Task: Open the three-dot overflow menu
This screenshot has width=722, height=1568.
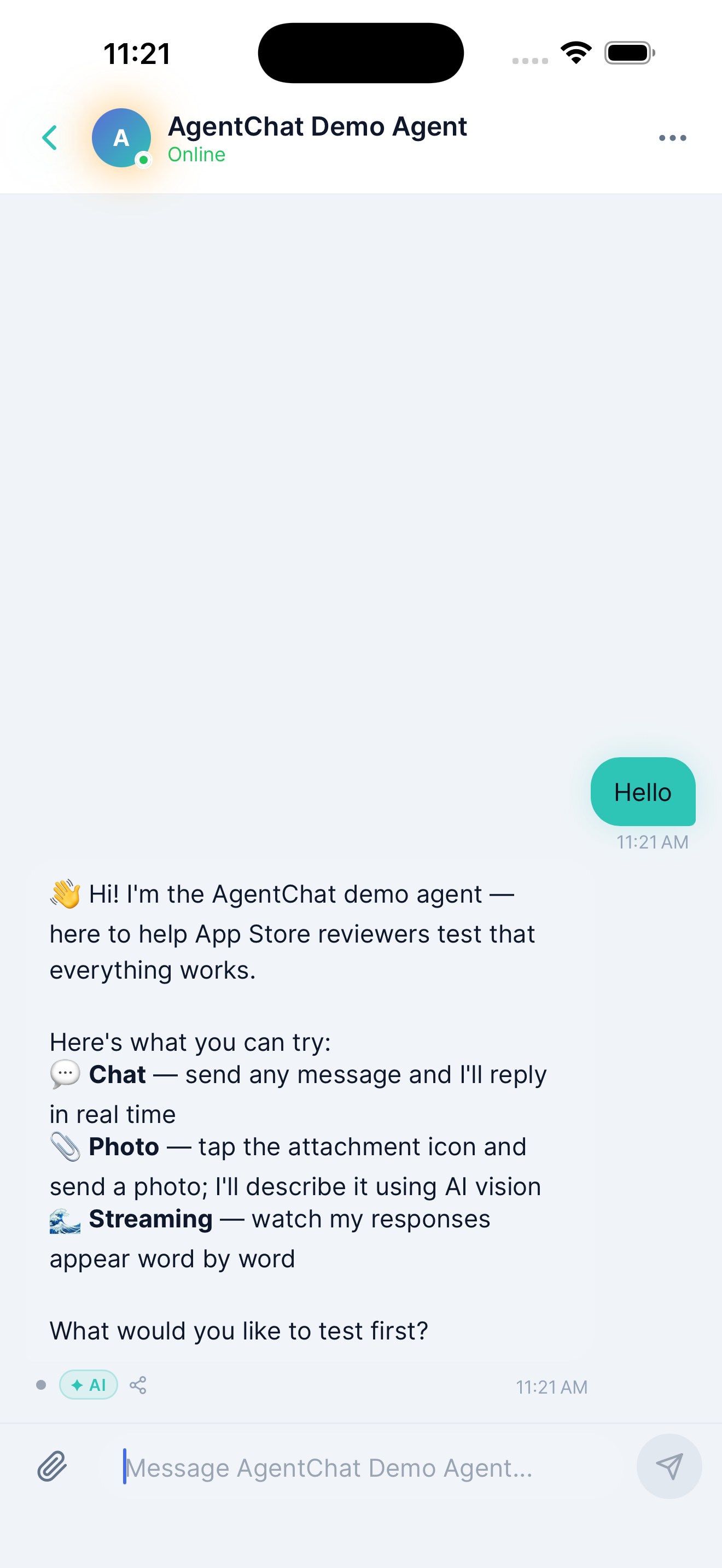Action: [672, 138]
